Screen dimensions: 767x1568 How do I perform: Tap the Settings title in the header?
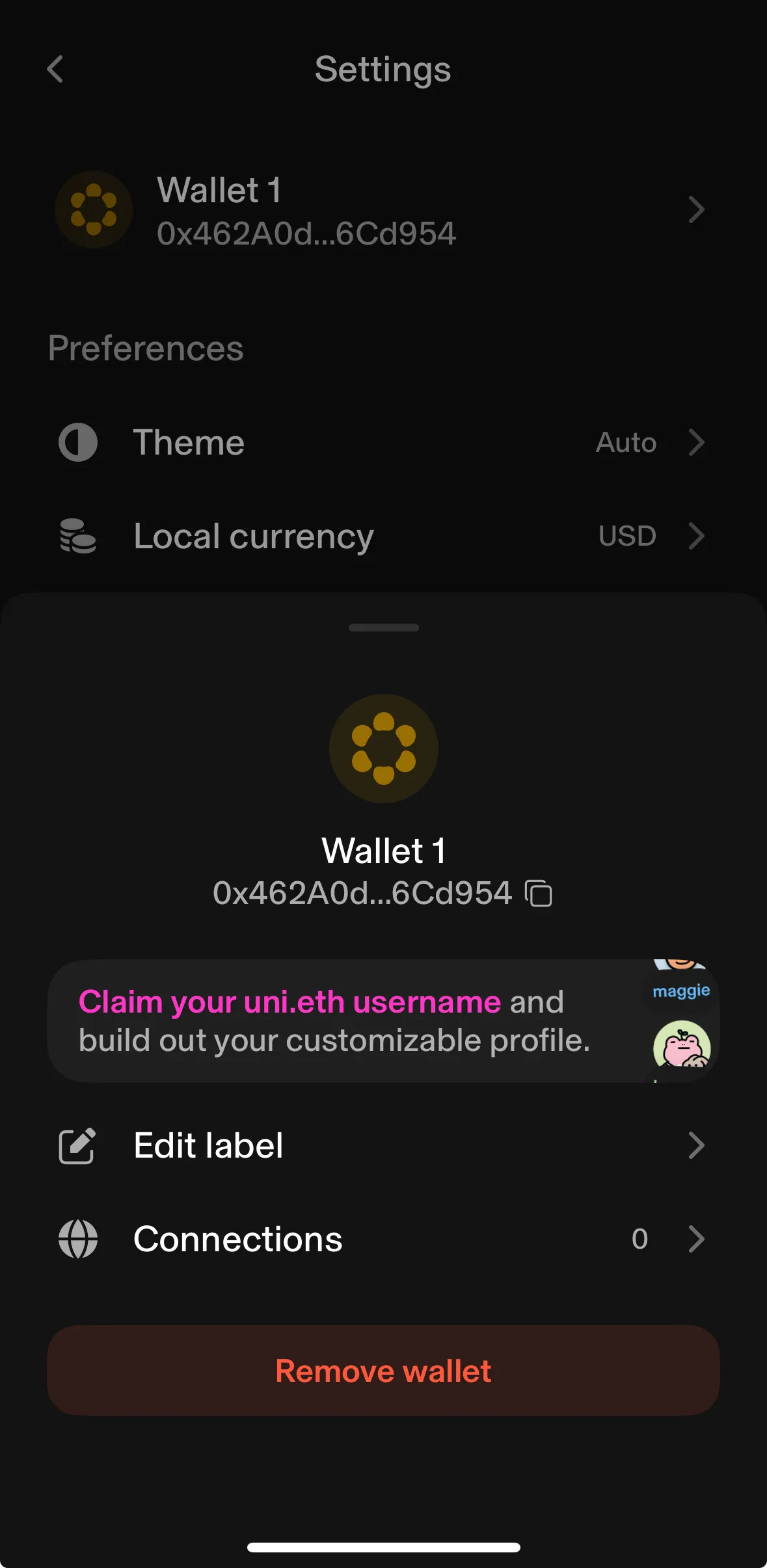click(x=383, y=69)
